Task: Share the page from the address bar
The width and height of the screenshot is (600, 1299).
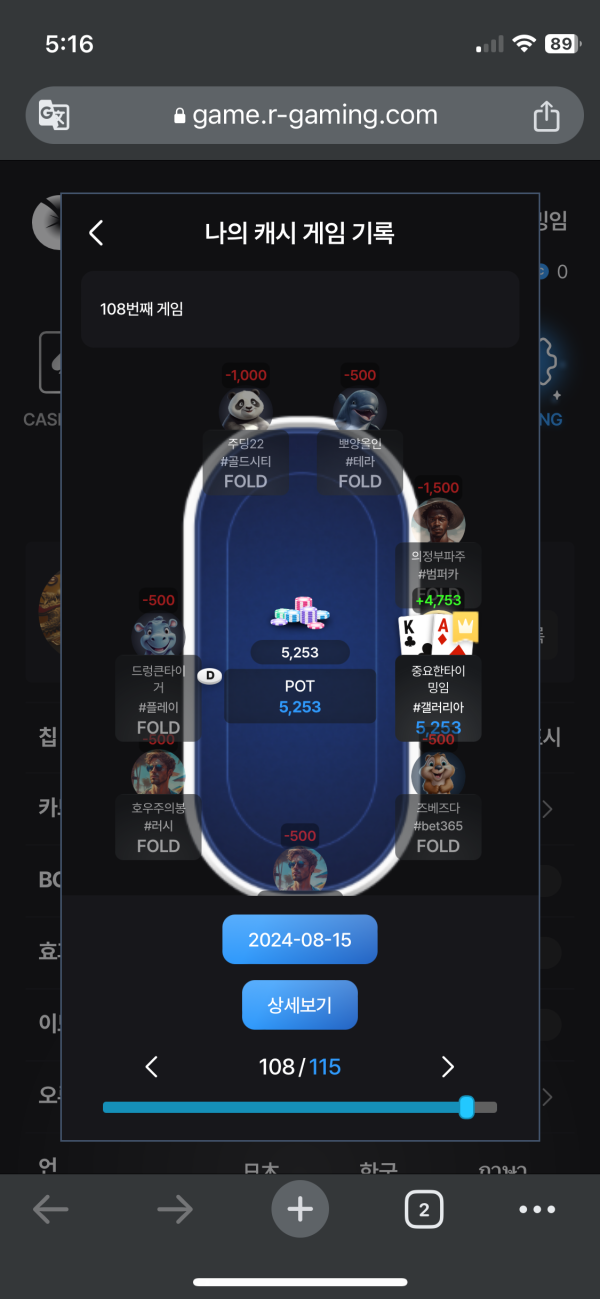Action: pos(546,116)
